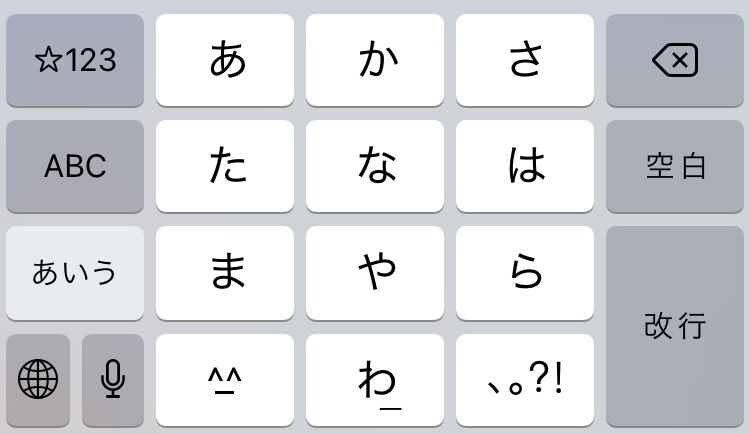The height and width of the screenshot is (434, 750).
Task: Type the か kana key
Action: coord(375,60)
